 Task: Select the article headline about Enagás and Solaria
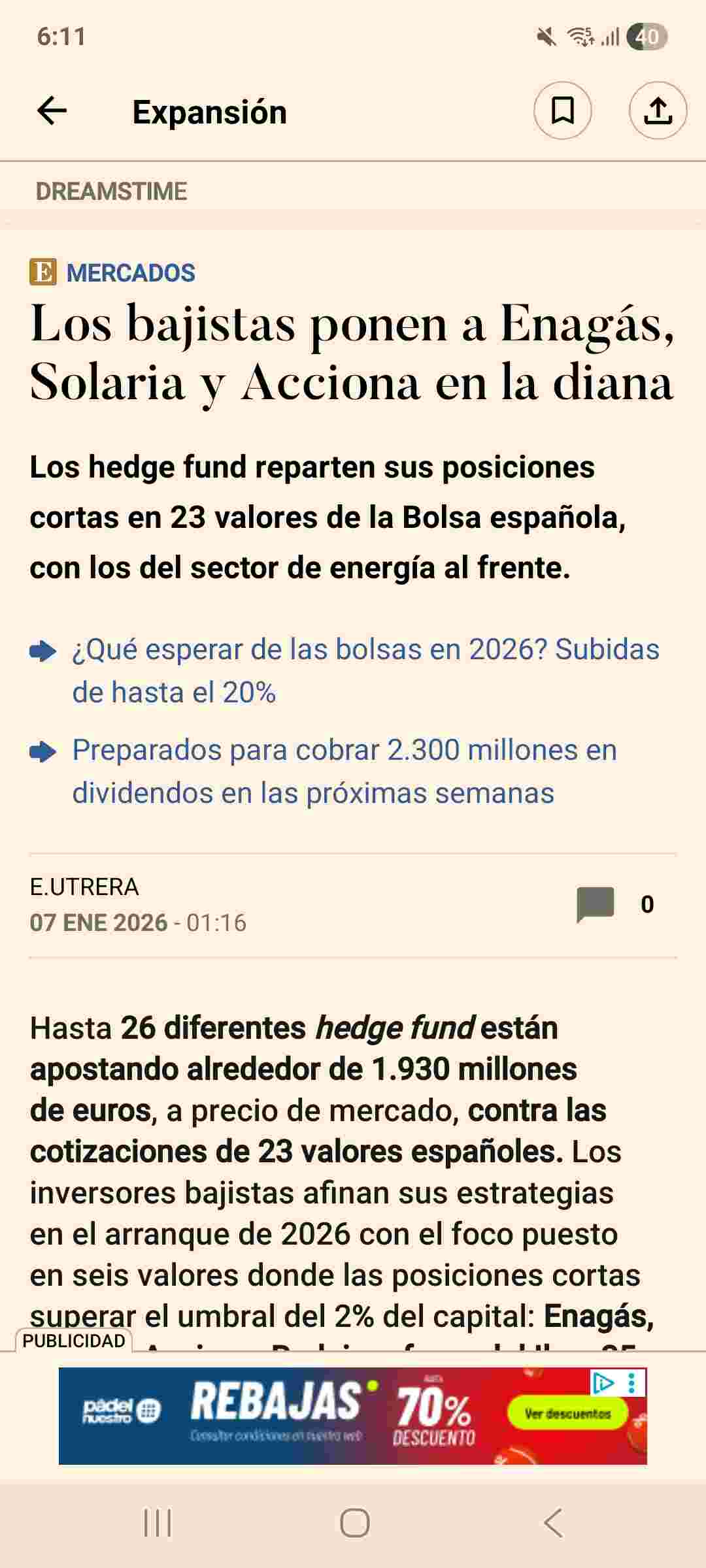[353, 353]
